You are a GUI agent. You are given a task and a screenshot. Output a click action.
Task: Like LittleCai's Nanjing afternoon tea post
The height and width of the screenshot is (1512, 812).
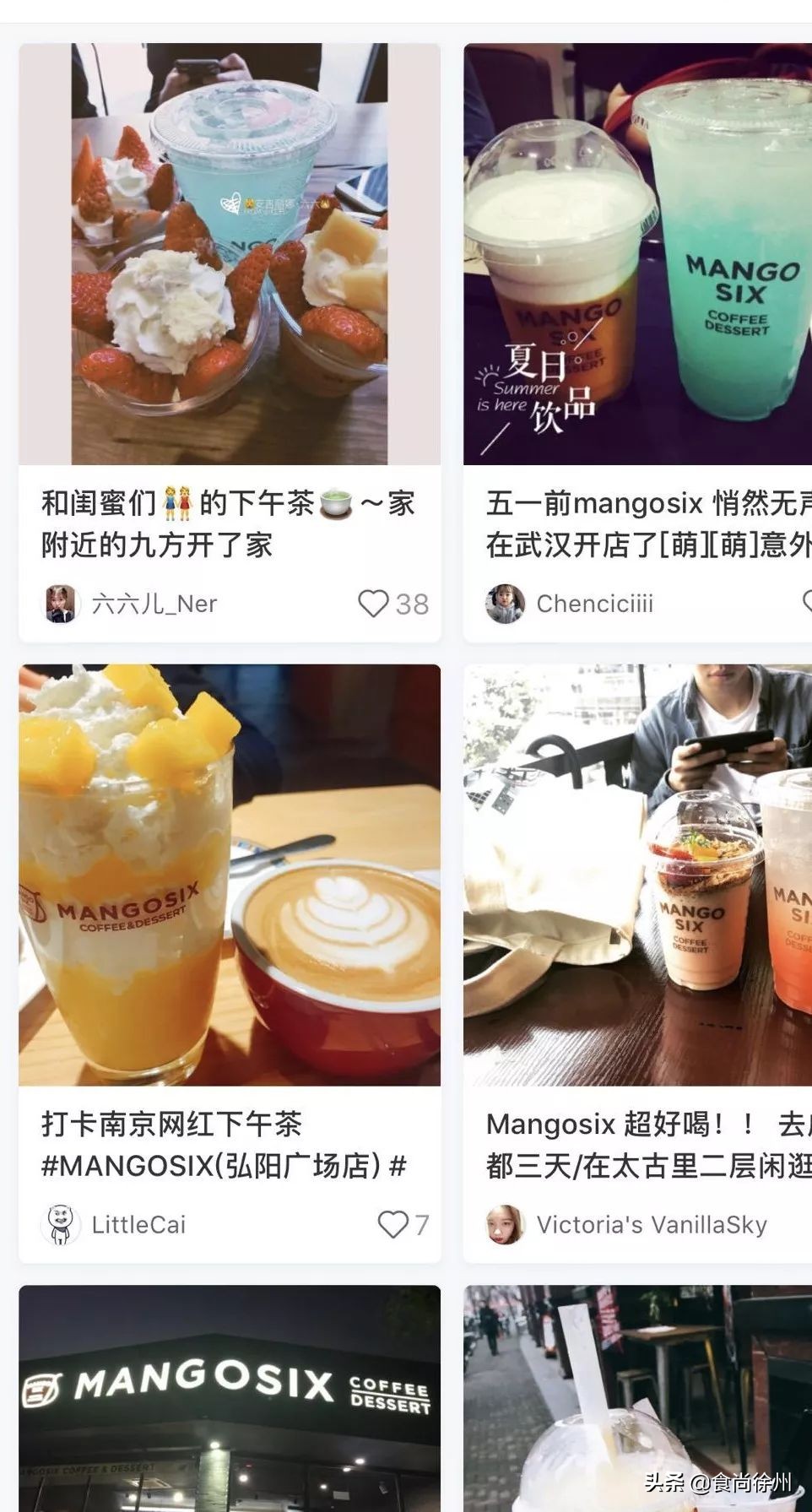coord(393,1224)
